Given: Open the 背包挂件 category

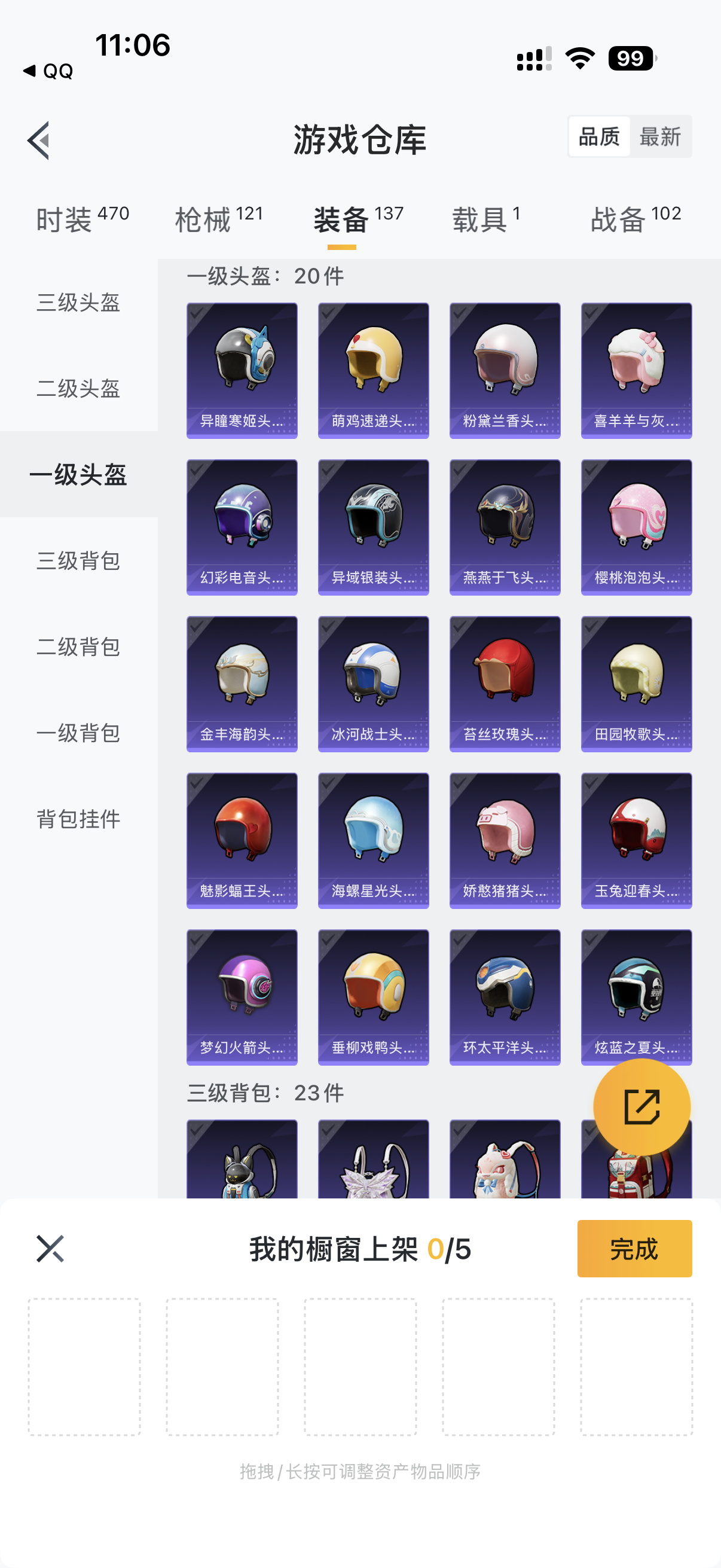Looking at the screenshot, I should click(x=78, y=819).
